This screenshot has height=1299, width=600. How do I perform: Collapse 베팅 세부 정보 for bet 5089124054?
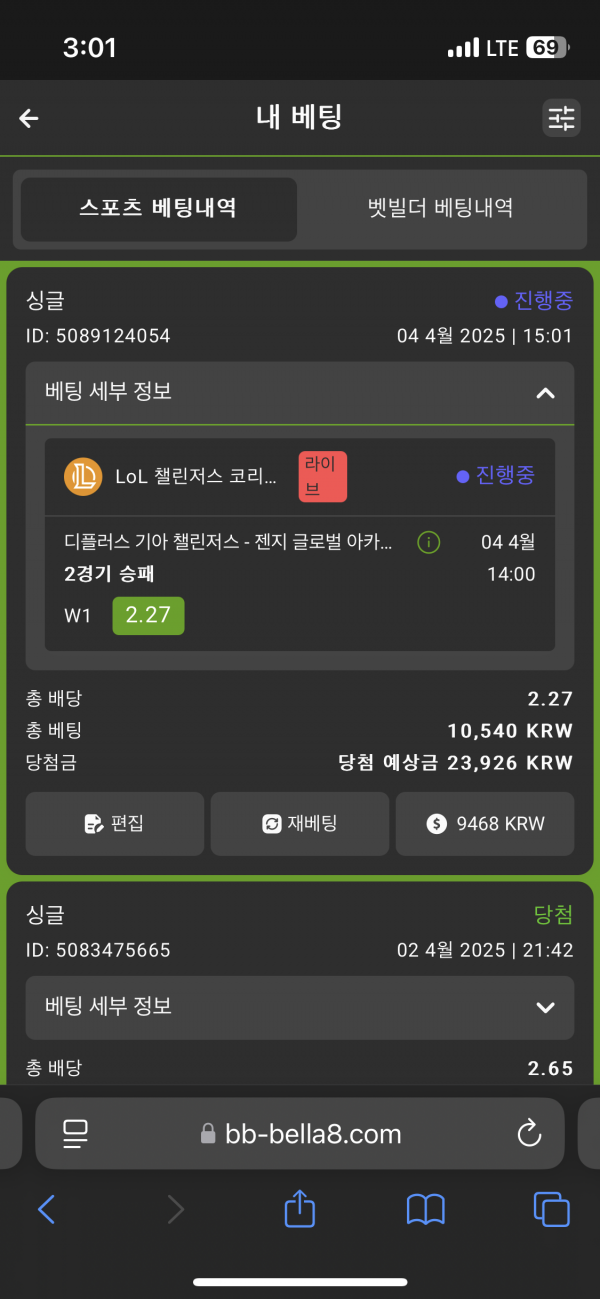(545, 393)
